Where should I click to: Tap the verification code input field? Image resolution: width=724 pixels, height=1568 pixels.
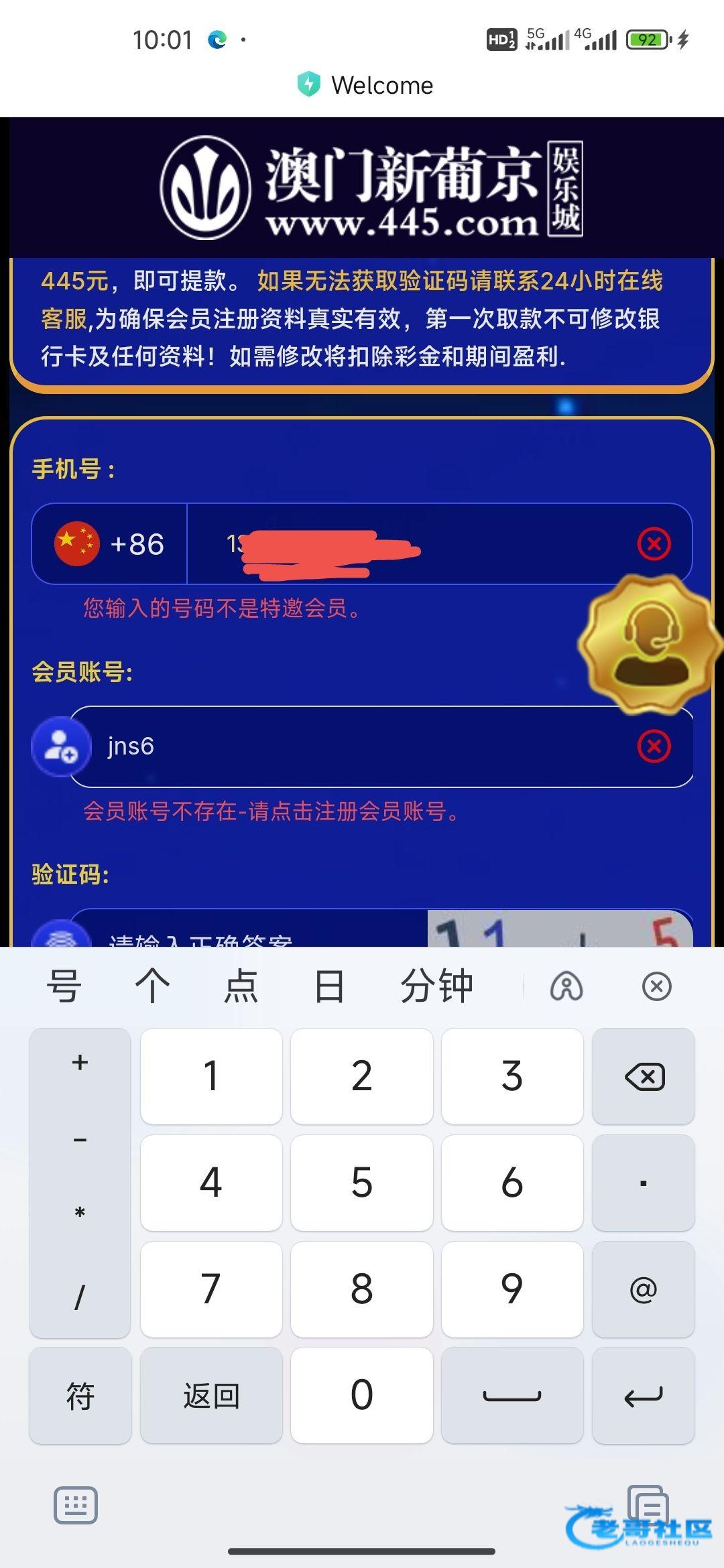pos(255,935)
